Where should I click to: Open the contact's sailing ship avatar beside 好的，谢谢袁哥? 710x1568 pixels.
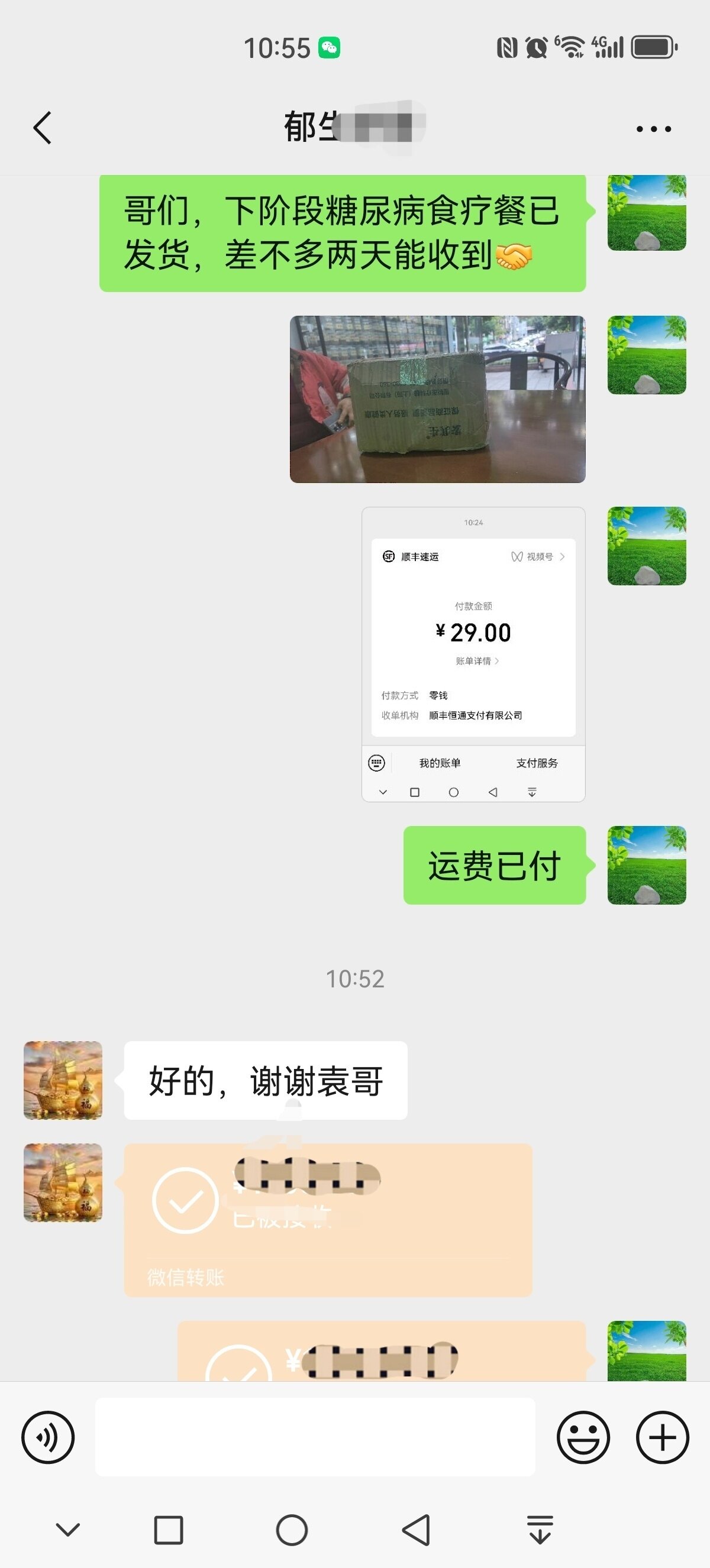click(x=63, y=1080)
